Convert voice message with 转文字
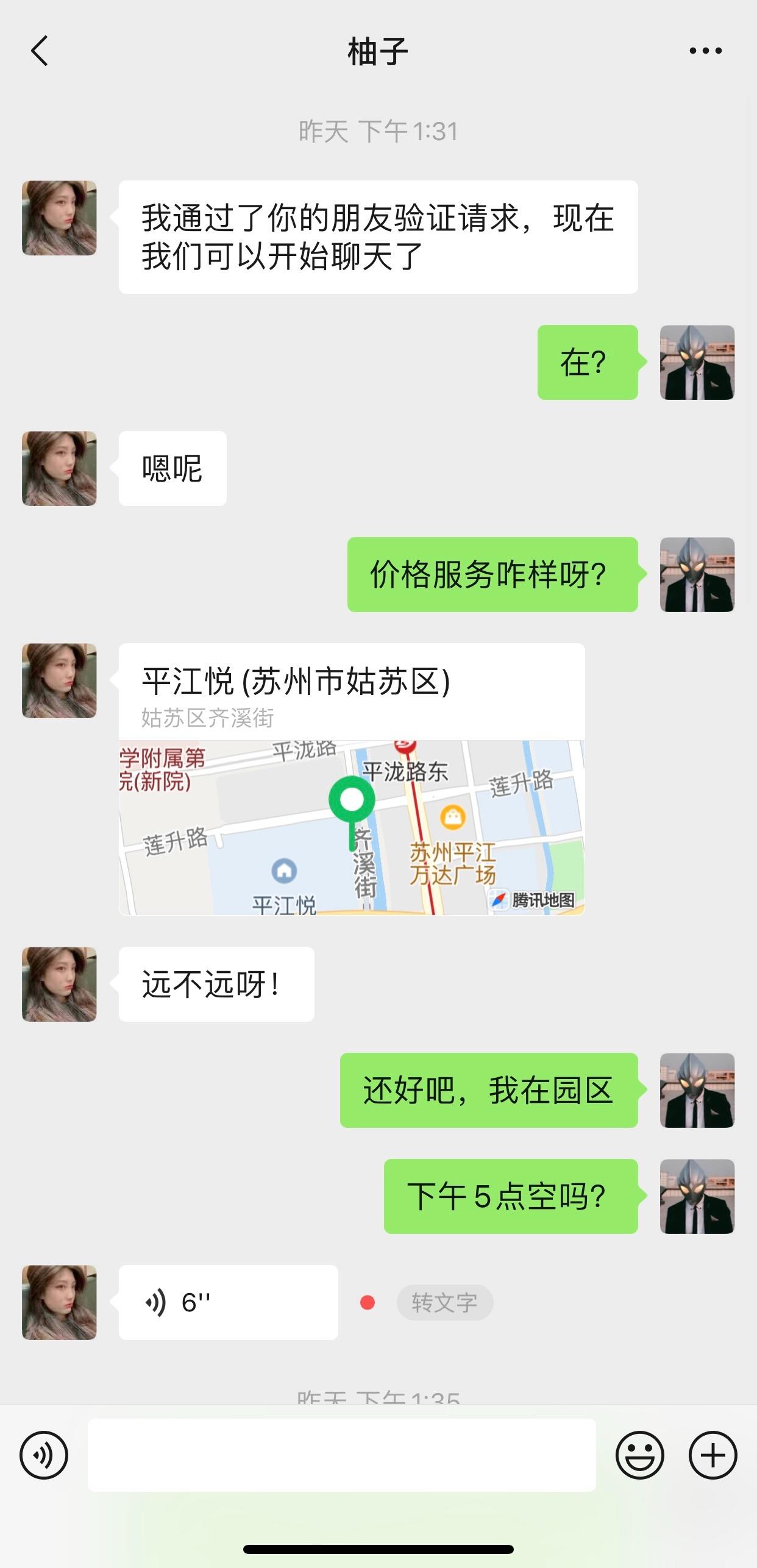The height and width of the screenshot is (1568, 757). pos(444,1303)
